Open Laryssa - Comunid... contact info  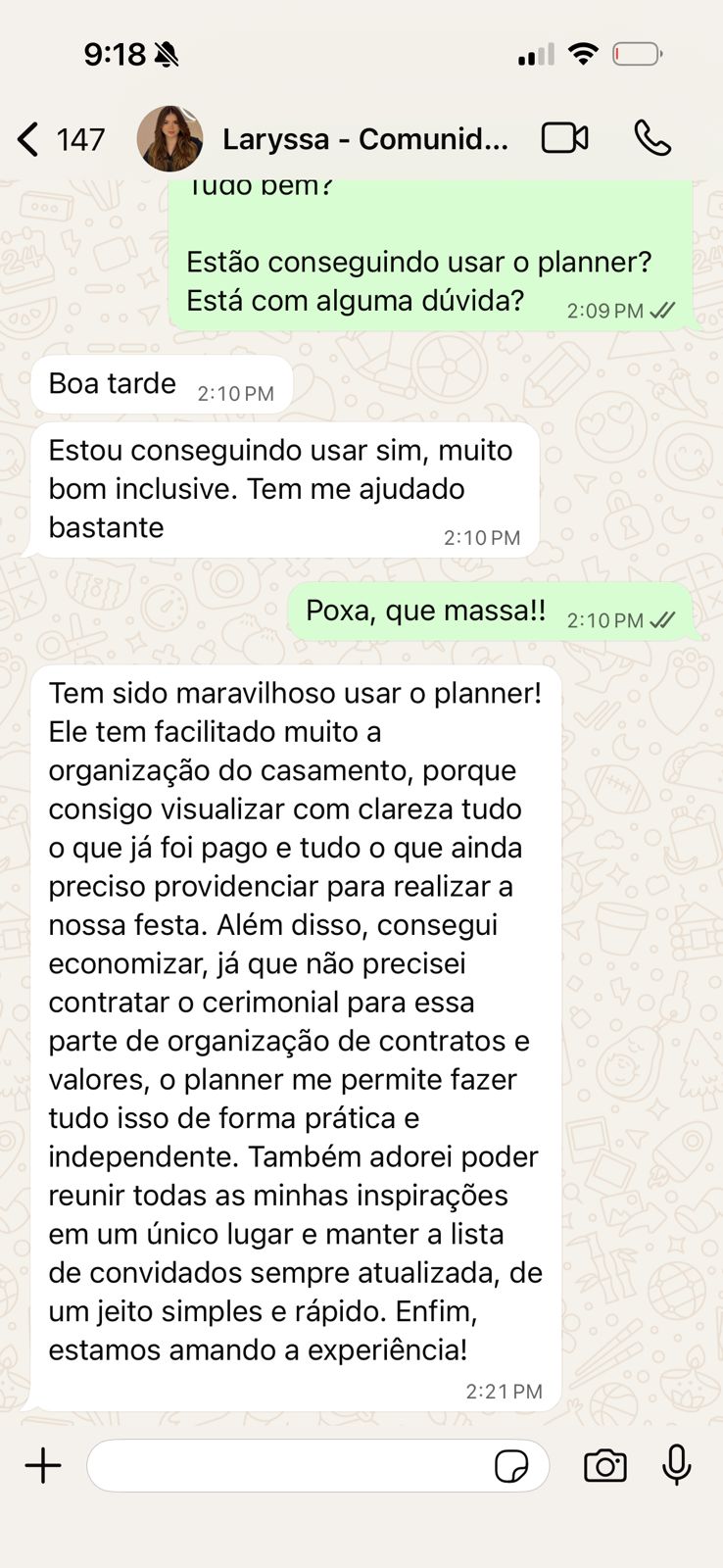(364, 139)
